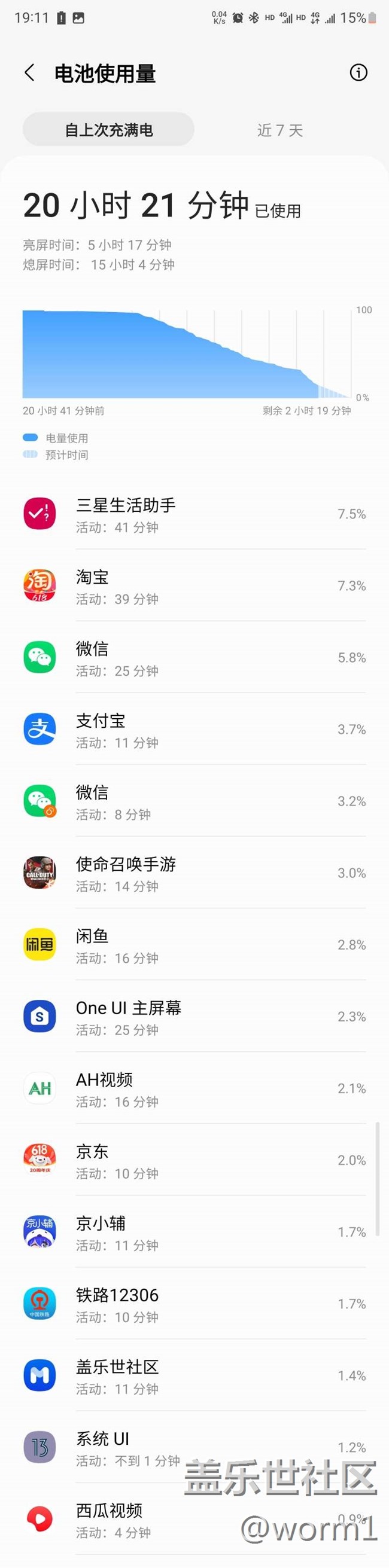389x1568 pixels.
Task: Open the 京小辅 usage row
Action: 195,1233
